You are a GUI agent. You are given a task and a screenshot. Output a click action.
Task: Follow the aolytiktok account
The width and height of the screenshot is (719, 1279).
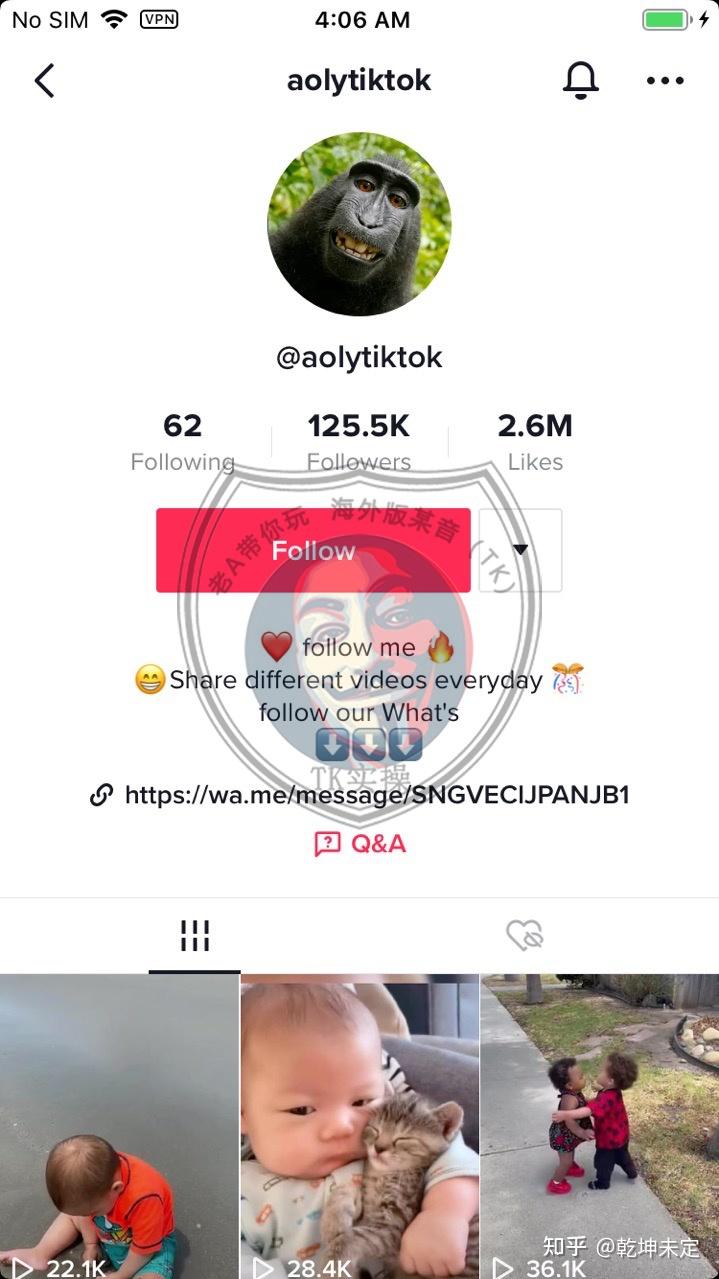tap(313, 551)
